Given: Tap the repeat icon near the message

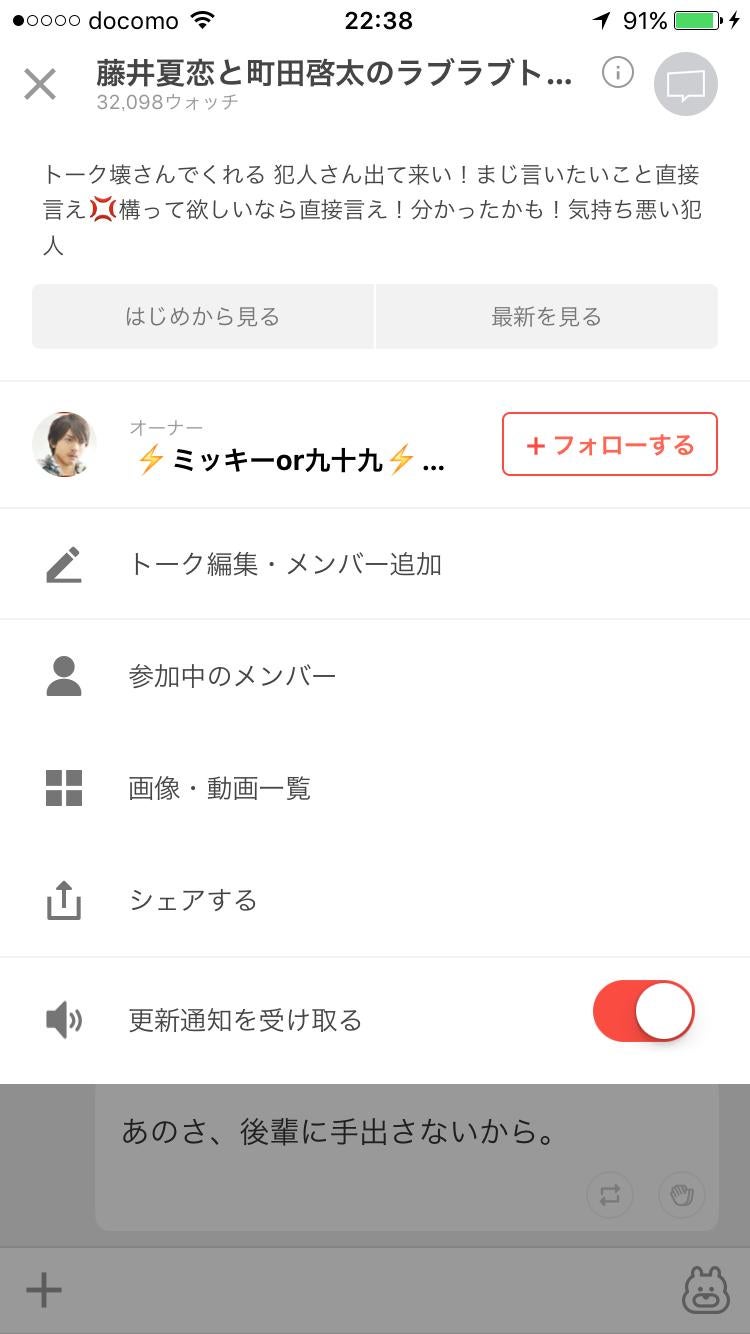Looking at the screenshot, I should coord(610,1195).
